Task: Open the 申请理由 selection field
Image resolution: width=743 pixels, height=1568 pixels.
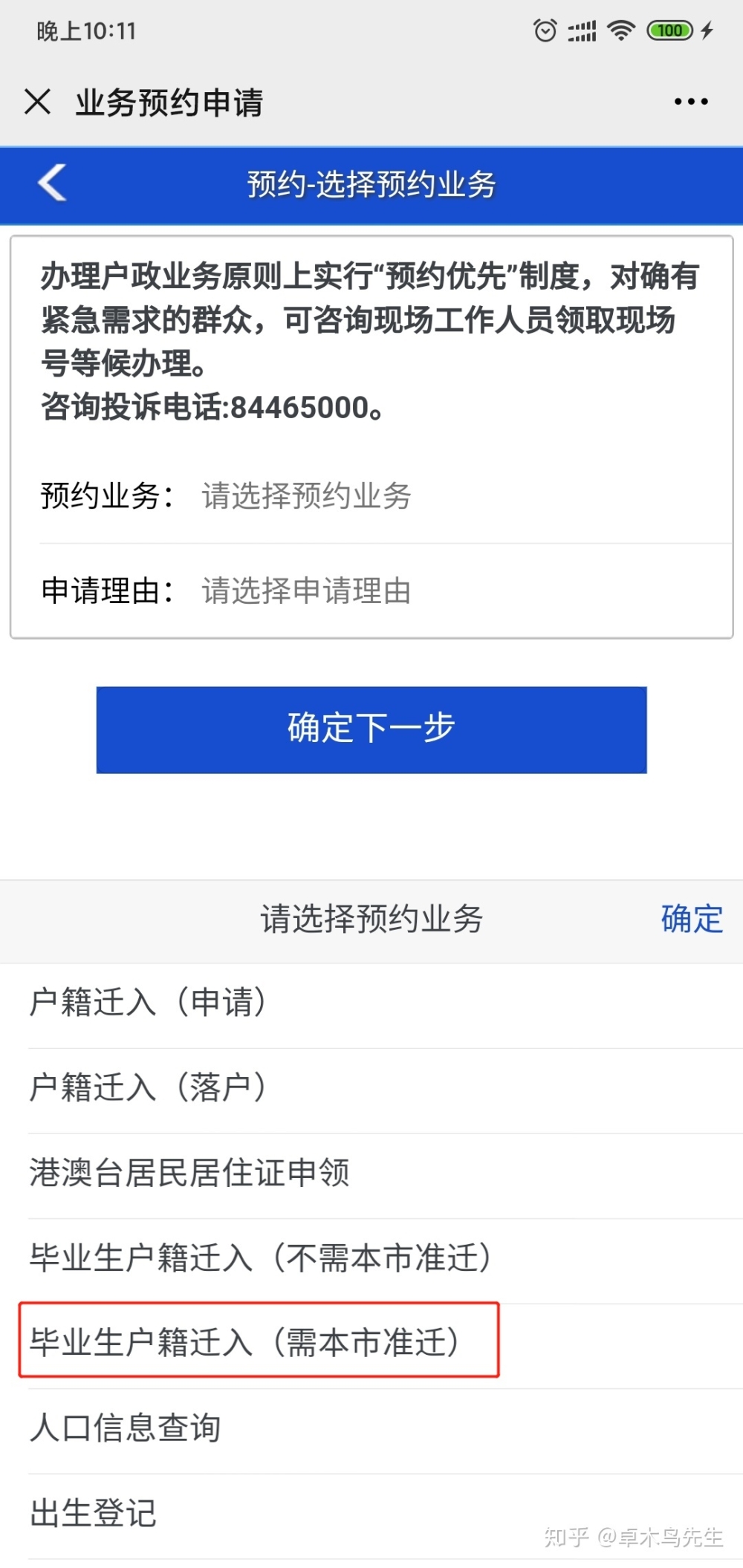Action: pos(386,591)
